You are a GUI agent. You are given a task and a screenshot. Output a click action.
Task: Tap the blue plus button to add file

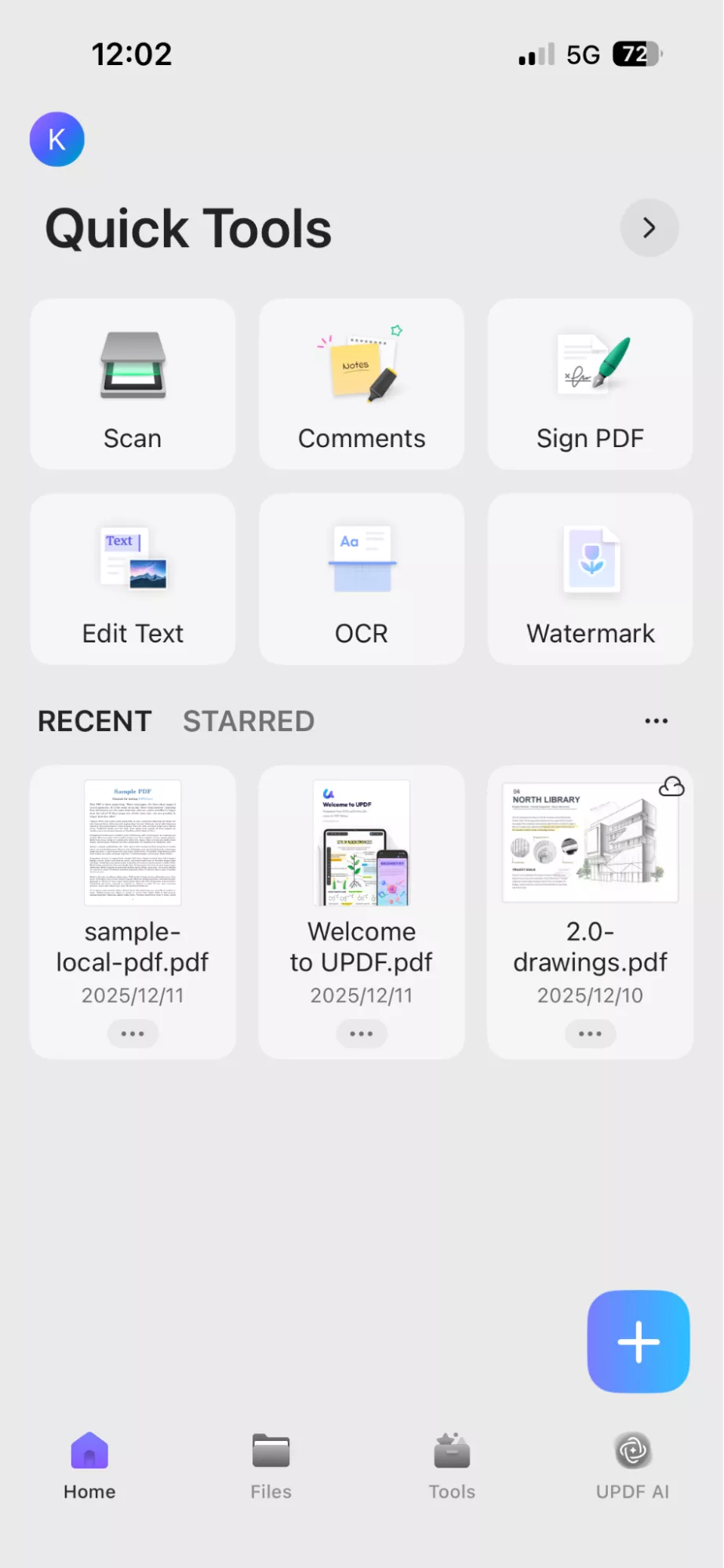click(638, 1341)
